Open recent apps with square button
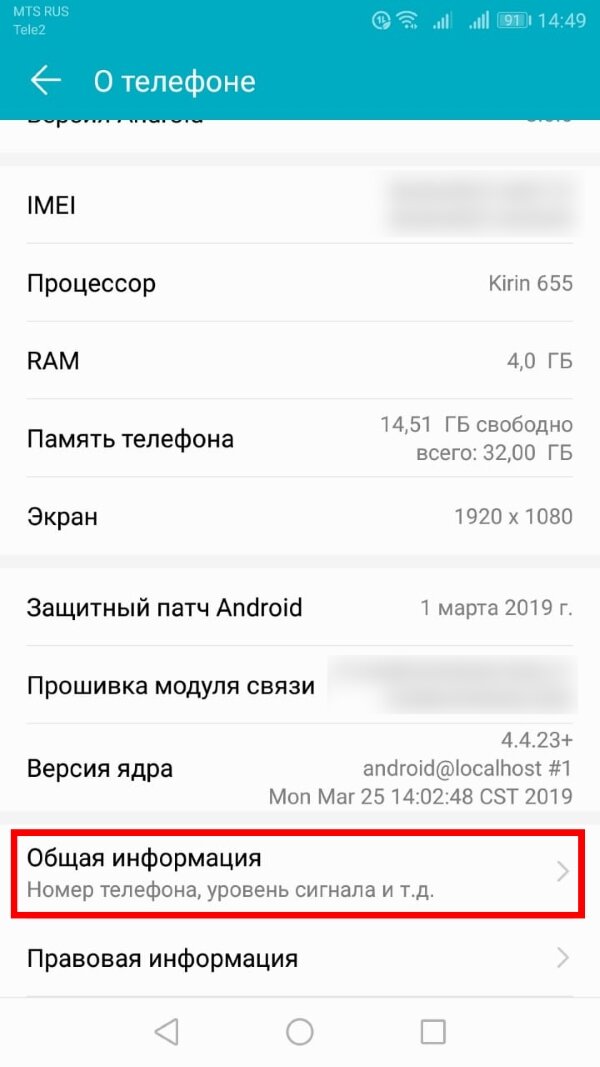 (x=433, y=1032)
